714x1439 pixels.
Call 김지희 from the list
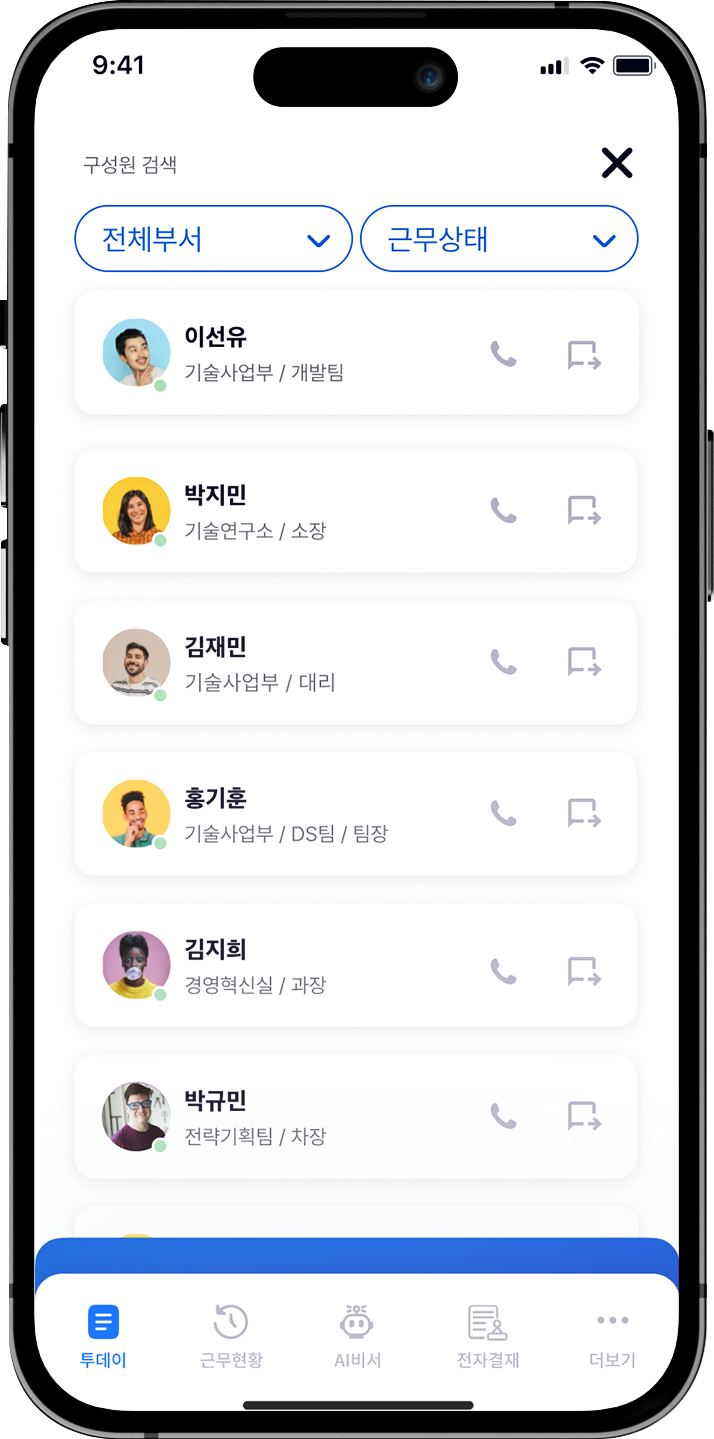[503, 970]
